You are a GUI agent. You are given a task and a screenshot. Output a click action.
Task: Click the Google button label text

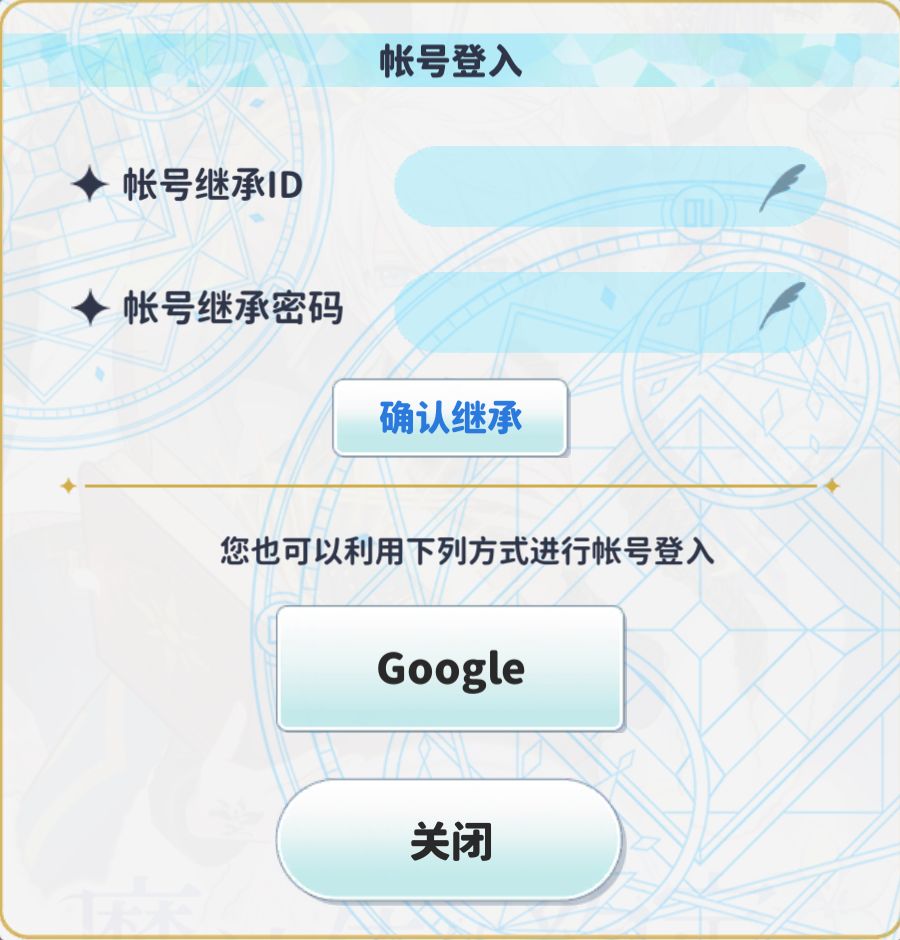click(x=450, y=668)
